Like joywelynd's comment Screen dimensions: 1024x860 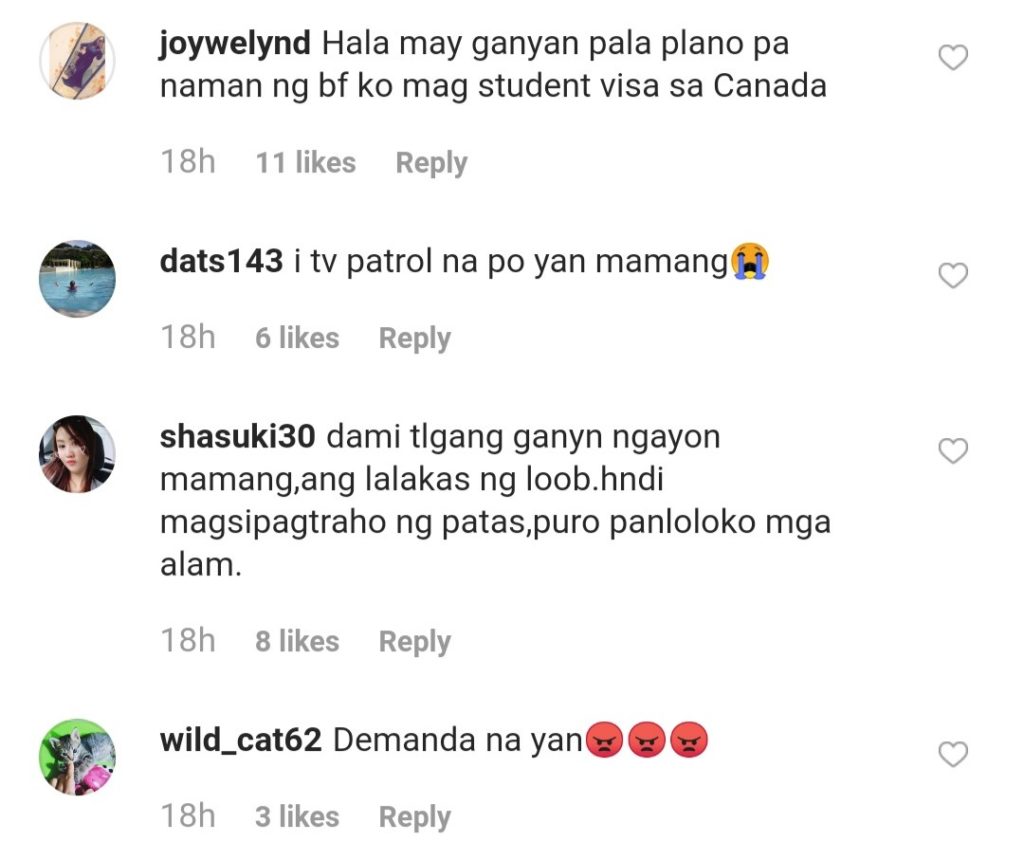[953, 59]
